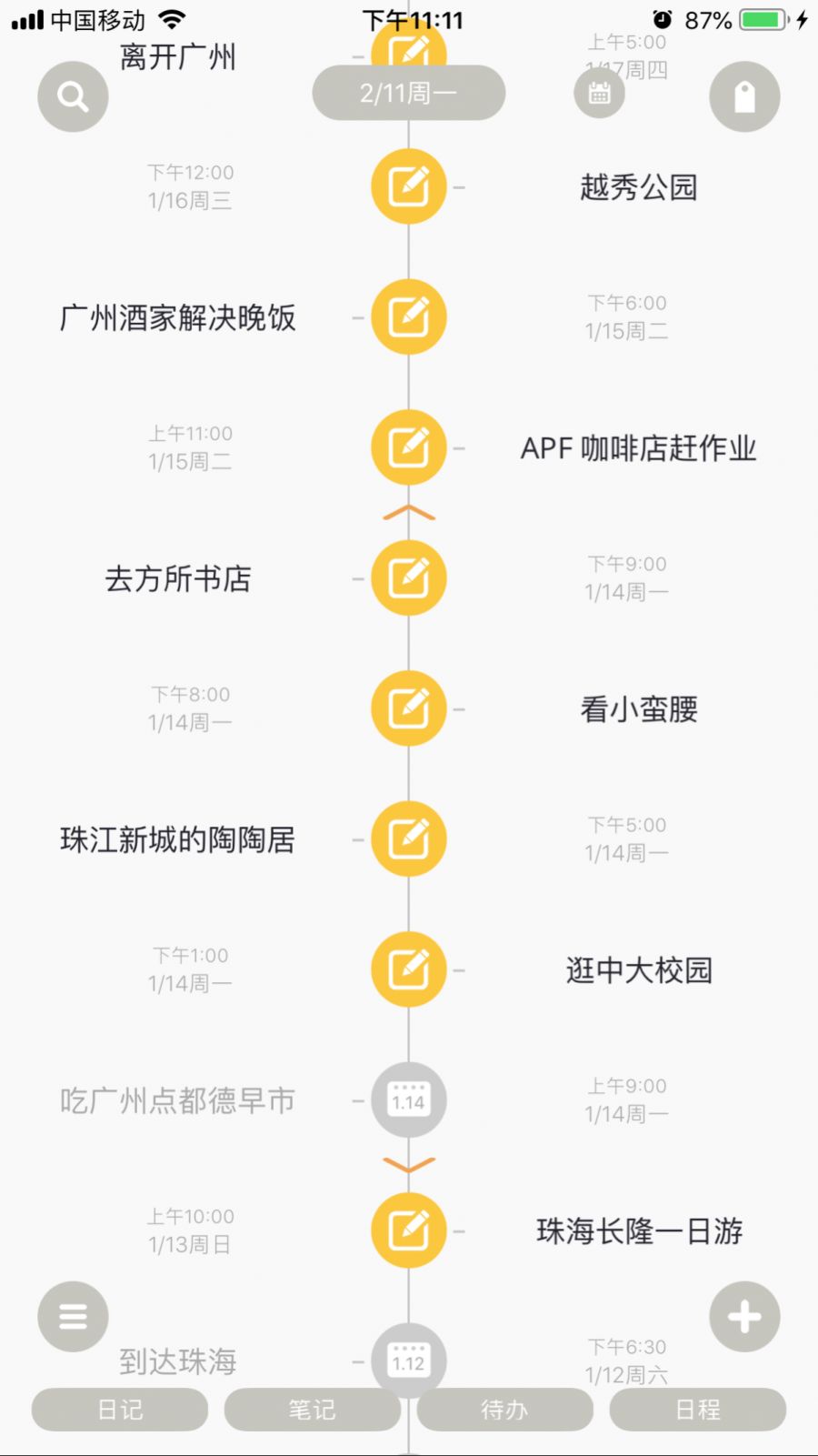Open the 广州酒家解决晚饭 entry

tap(178, 317)
